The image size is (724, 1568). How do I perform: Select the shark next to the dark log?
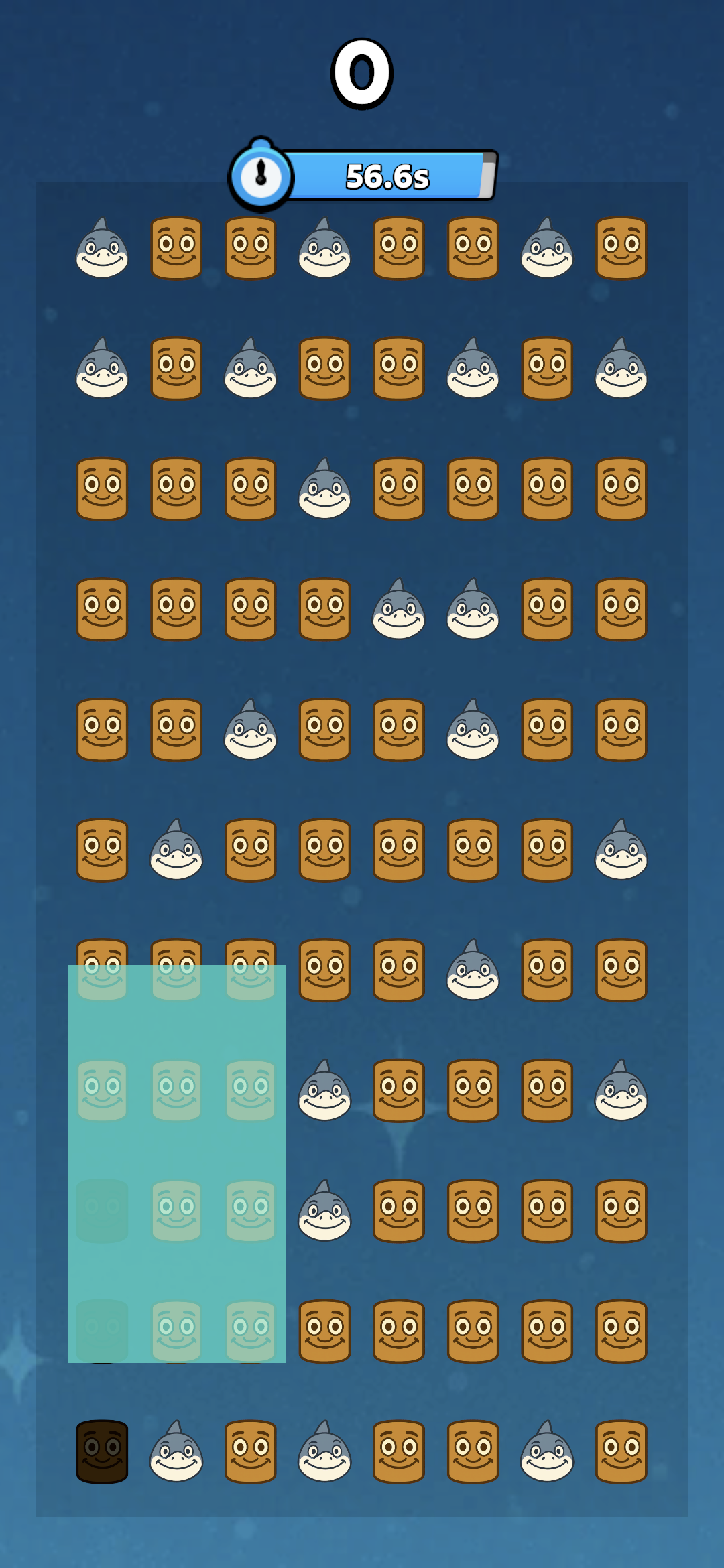coord(176,1451)
